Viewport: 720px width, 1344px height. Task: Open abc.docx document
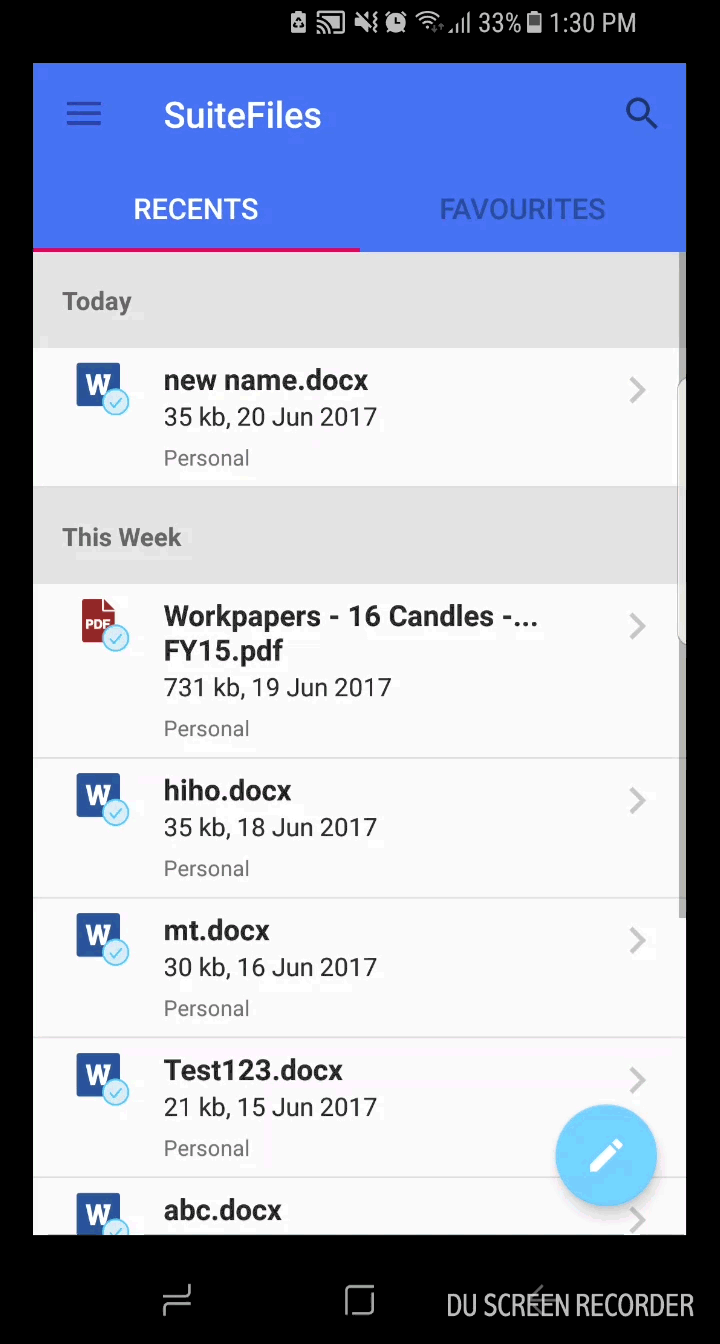[359, 1207]
